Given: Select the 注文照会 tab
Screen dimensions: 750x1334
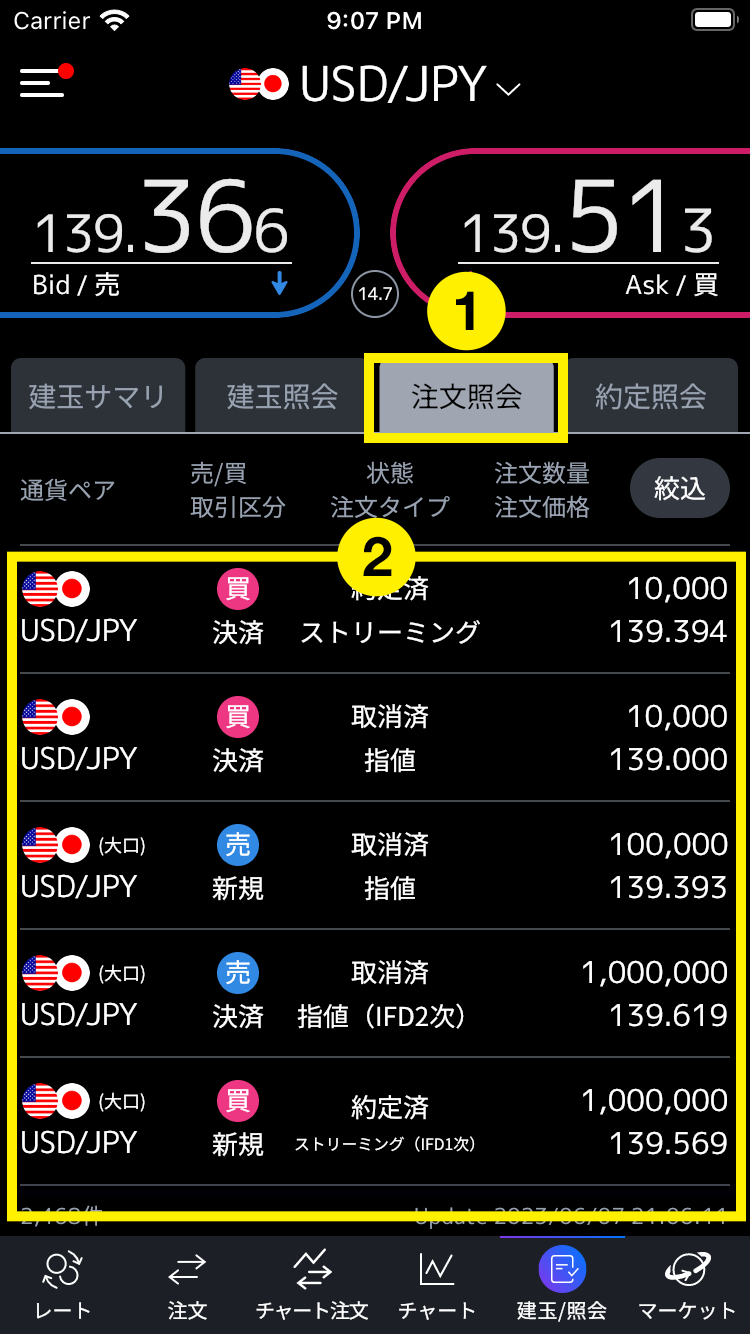Looking at the screenshot, I should coord(466,396).
